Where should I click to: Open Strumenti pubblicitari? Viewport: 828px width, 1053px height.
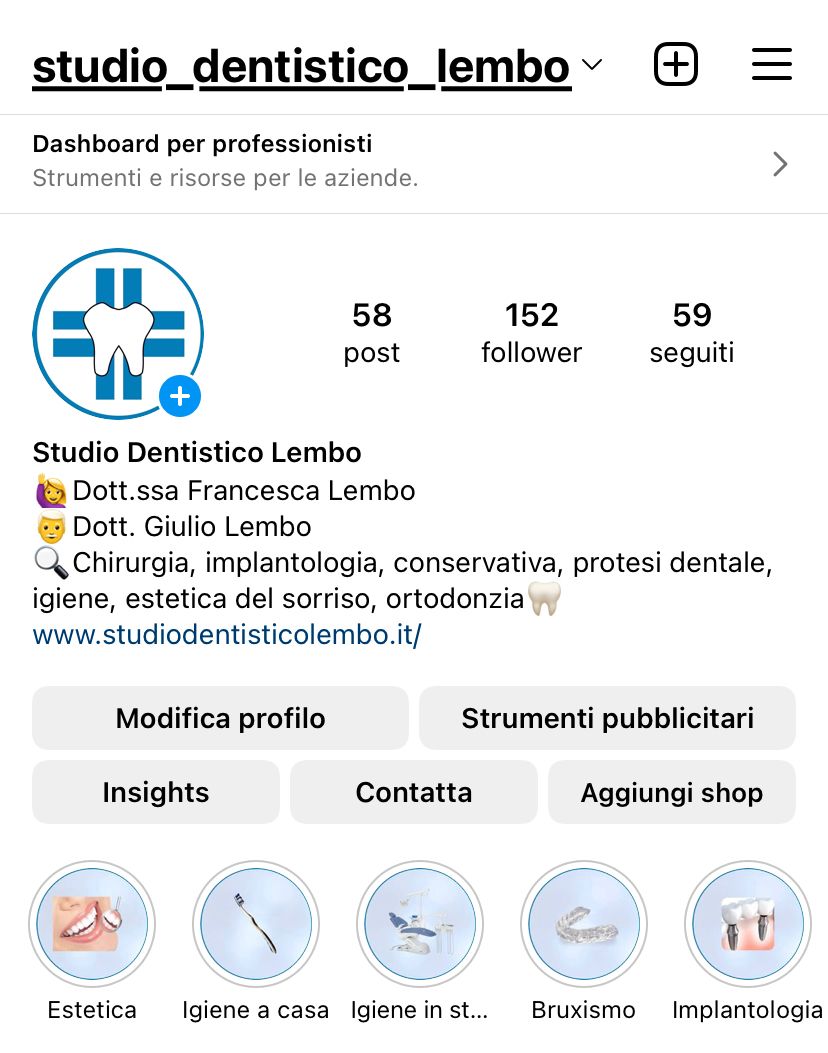[607, 718]
